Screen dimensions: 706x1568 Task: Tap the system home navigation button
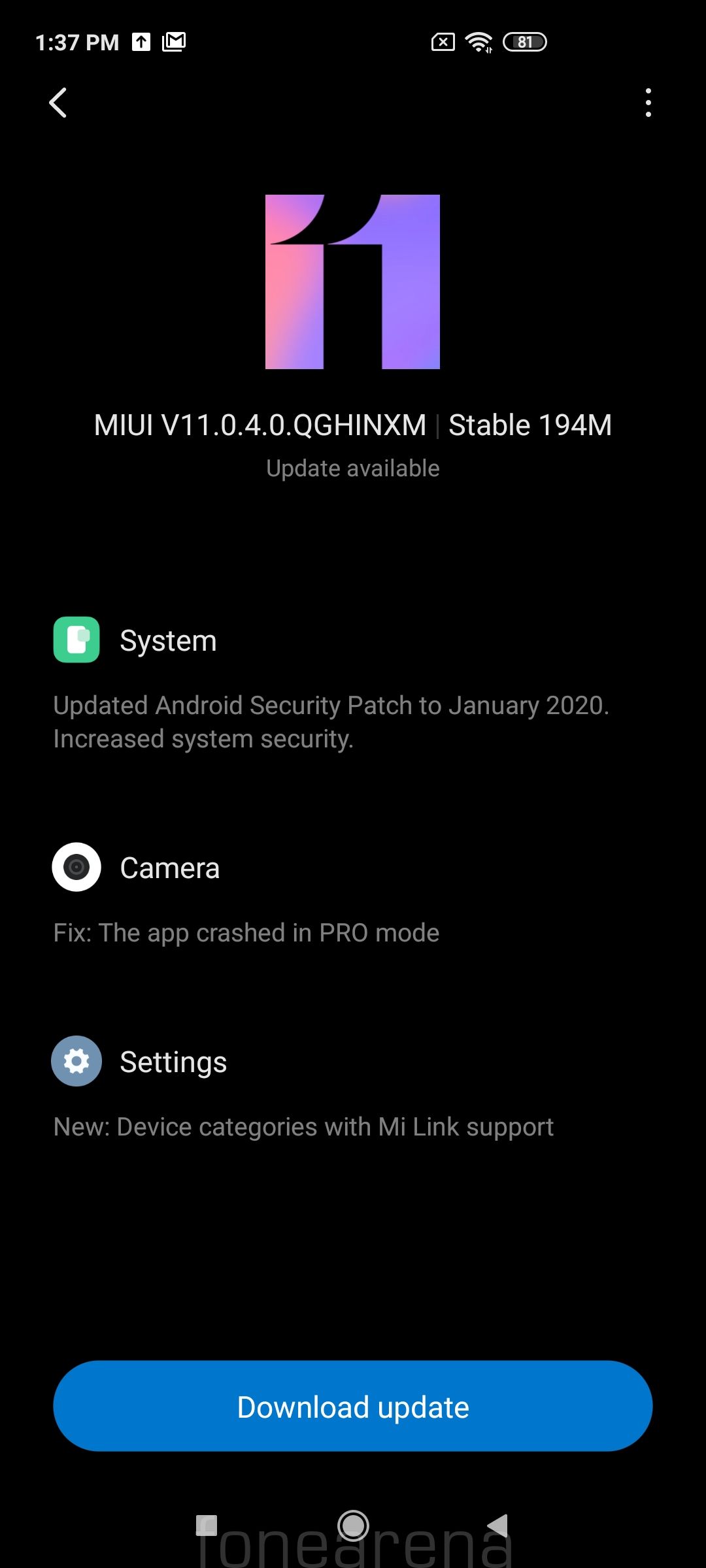point(353,1526)
